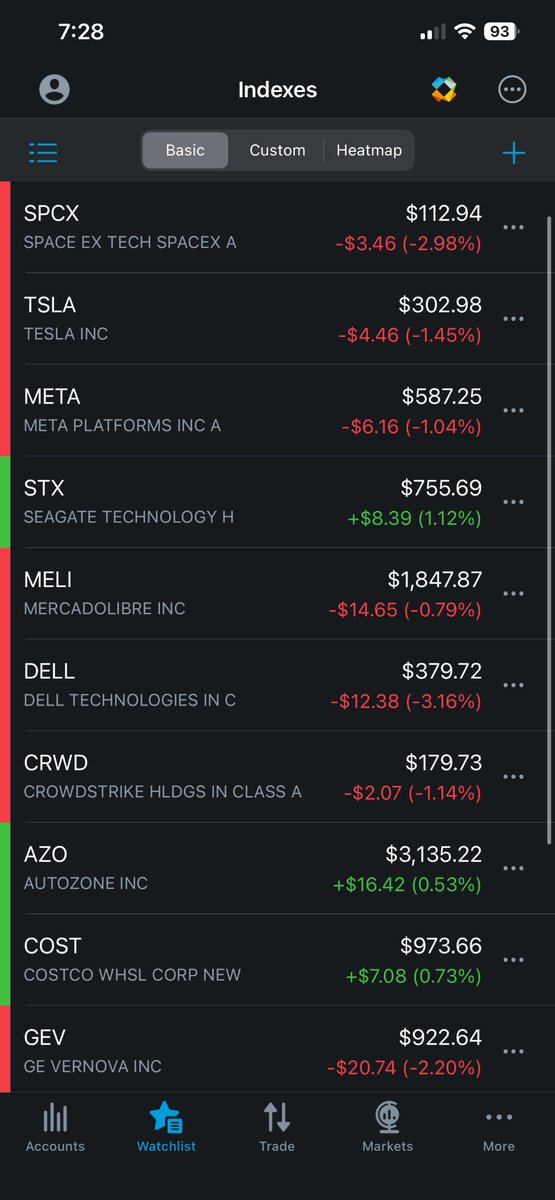This screenshot has height=1200, width=555.
Task: Add a new symbol with the plus icon
Action: 513,152
